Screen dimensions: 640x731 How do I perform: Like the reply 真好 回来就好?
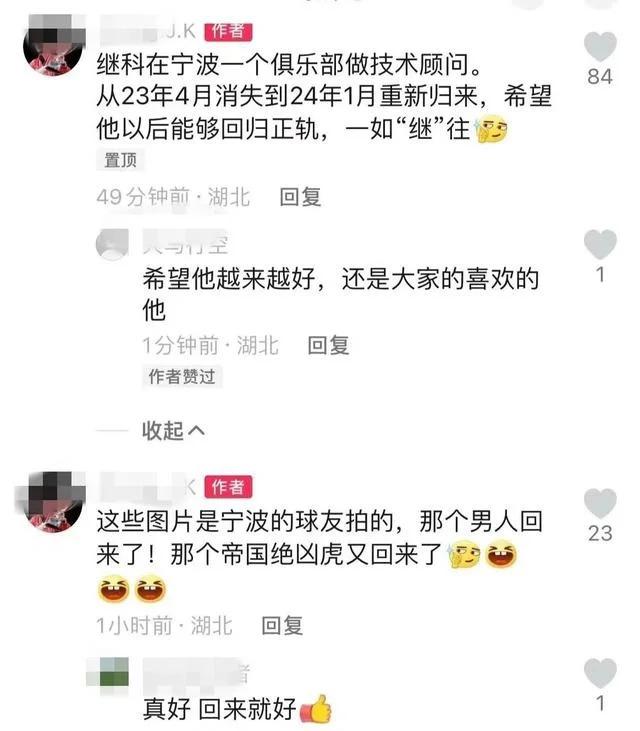[x=600, y=674]
